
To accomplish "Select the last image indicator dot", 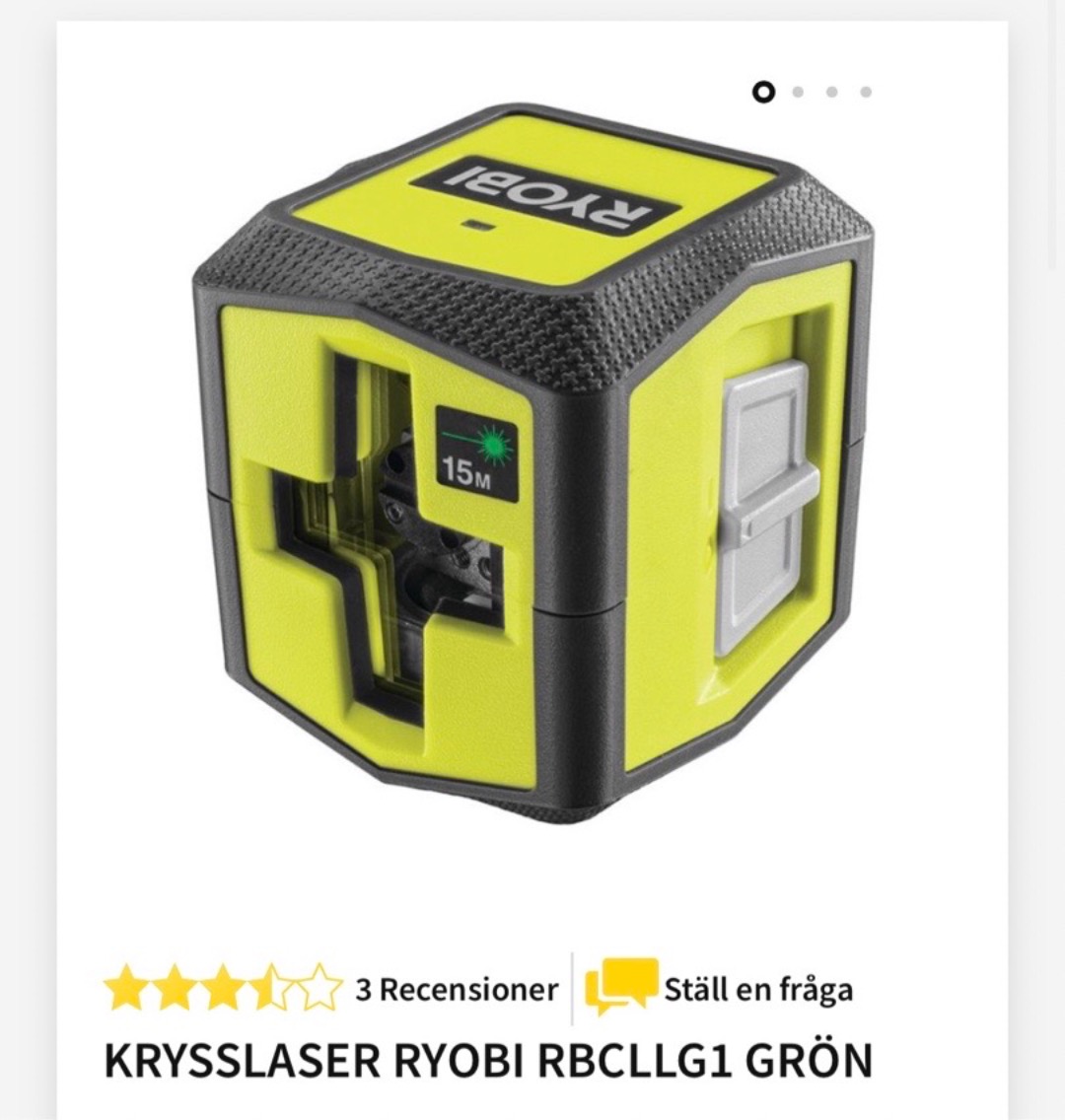I will click(866, 92).
